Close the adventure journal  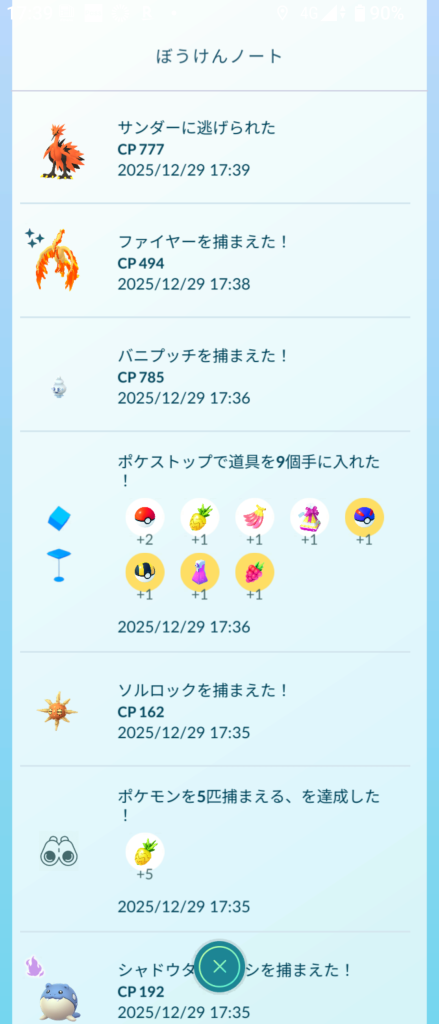220,966
